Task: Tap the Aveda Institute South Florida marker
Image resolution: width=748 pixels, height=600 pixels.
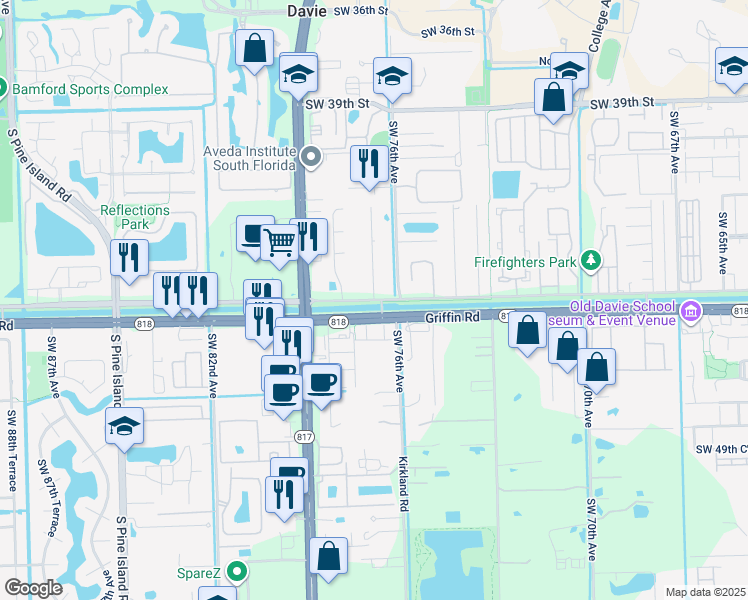Action: point(312,157)
